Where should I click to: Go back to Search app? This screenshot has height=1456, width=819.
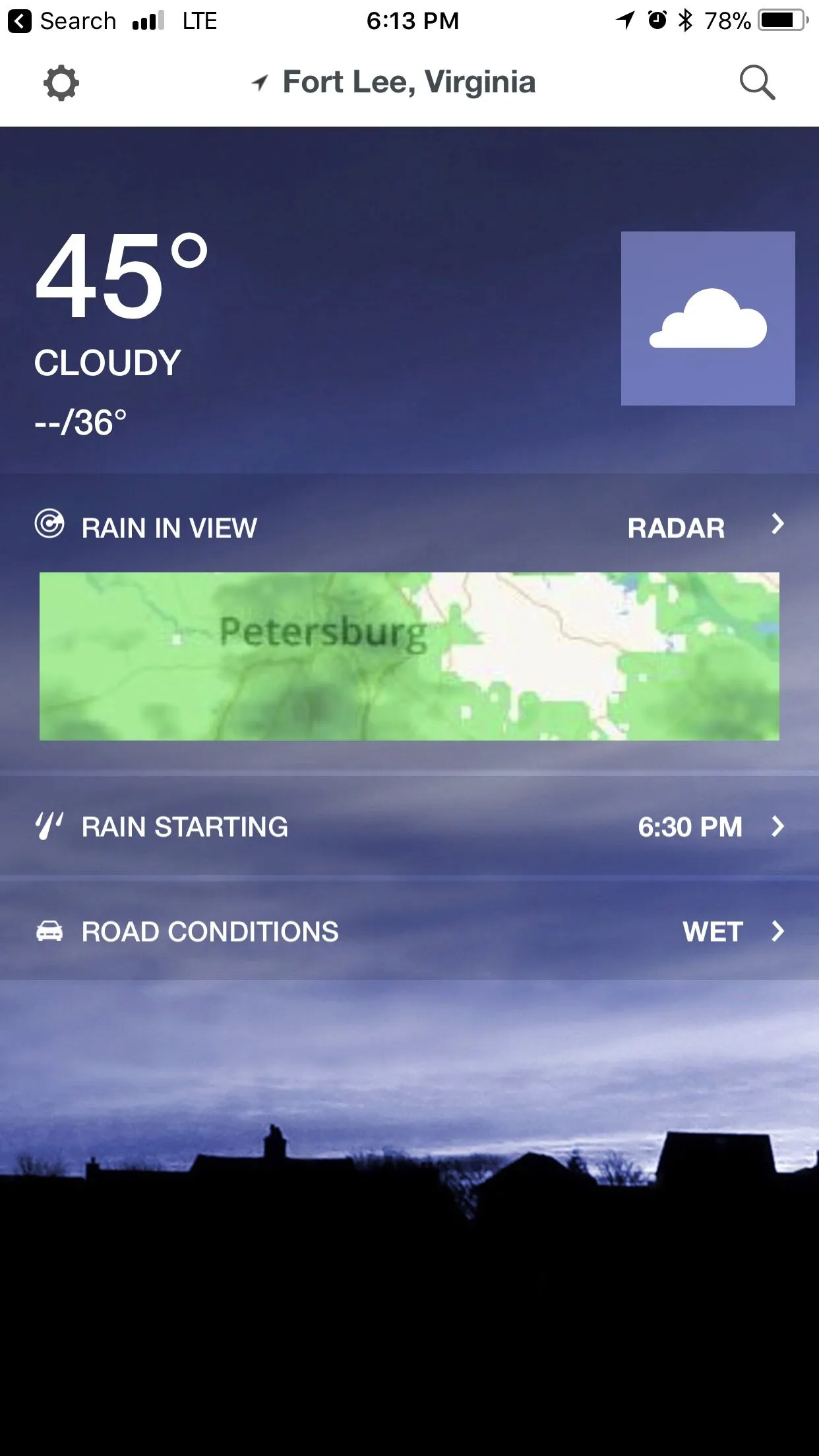tap(63, 21)
